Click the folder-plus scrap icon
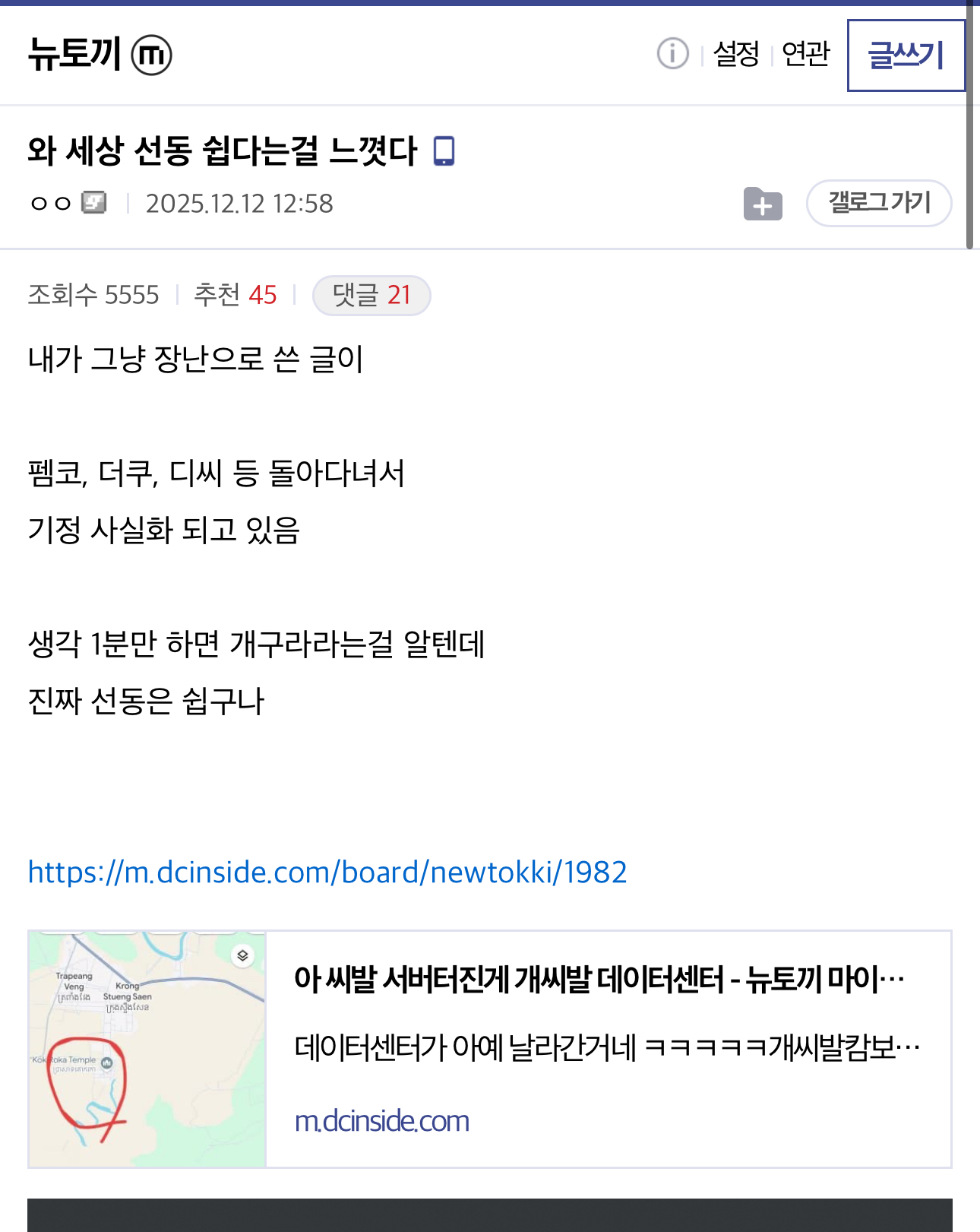 pos(763,204)
